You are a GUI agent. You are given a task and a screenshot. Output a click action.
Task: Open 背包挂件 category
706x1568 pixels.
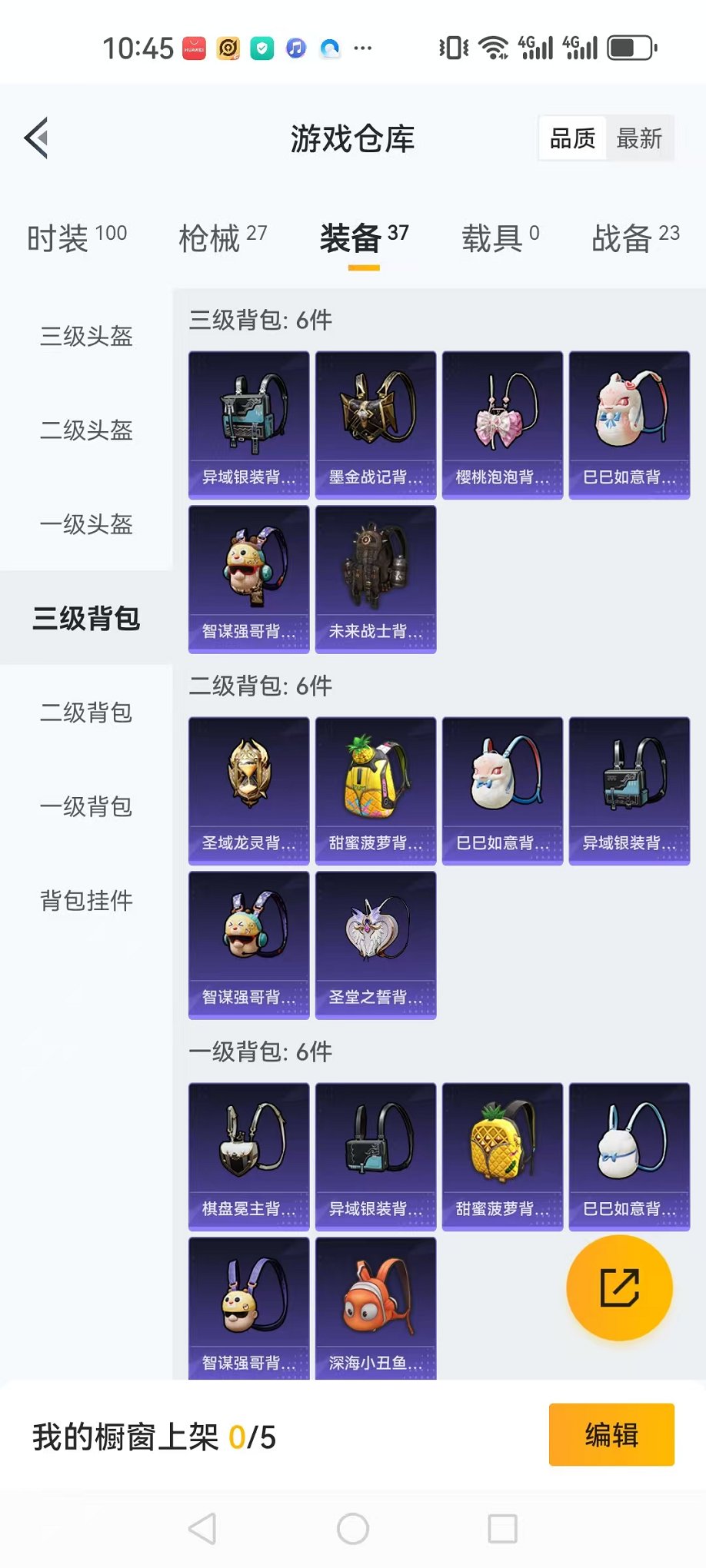click(x=86, y=900)
